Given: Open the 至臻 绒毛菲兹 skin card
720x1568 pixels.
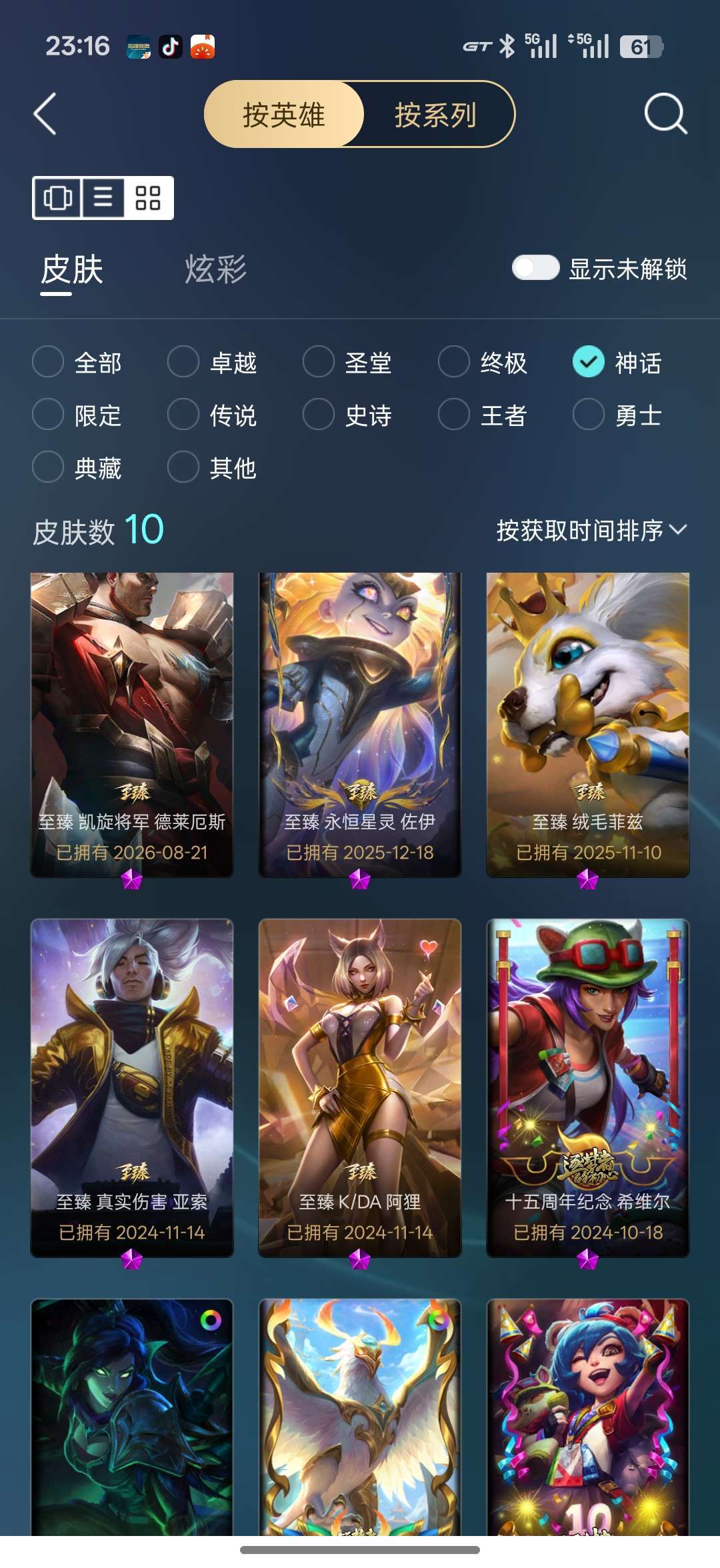Looking at the screenshot, I should coord(588,725).
